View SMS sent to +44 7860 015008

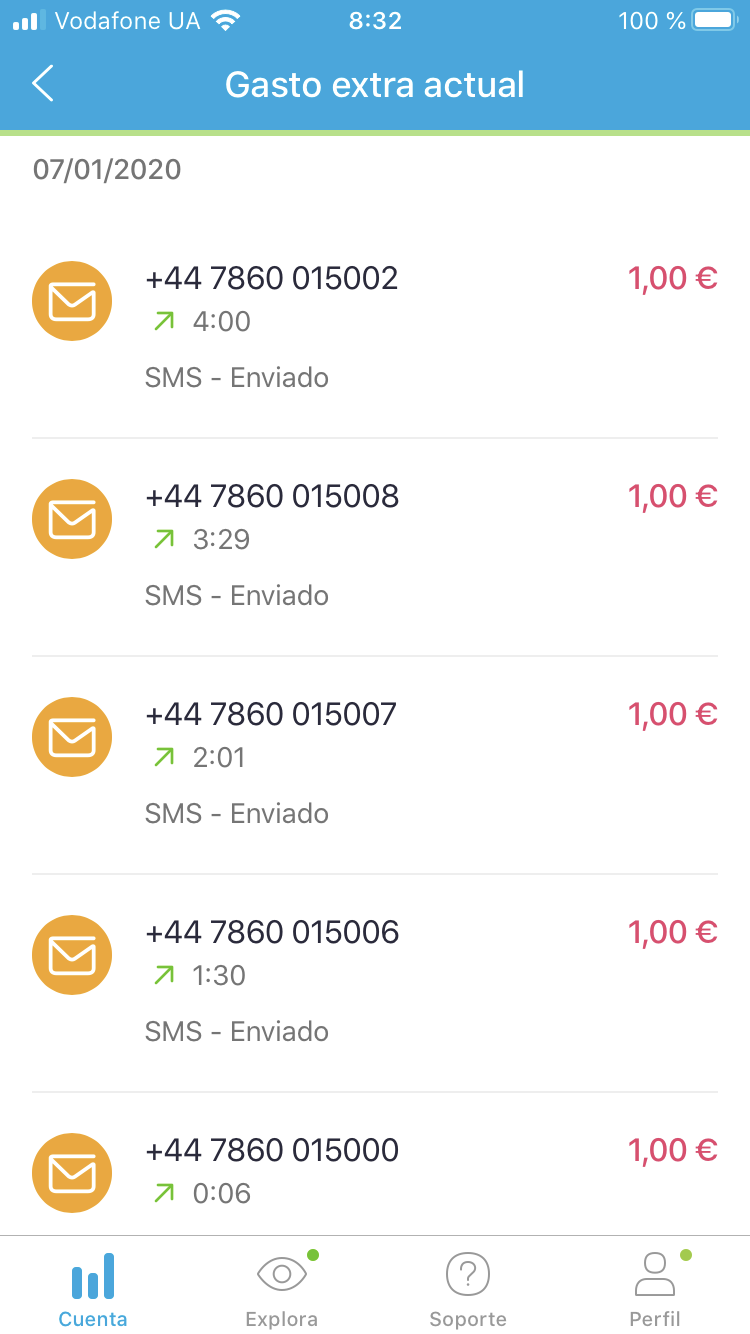coord(374,544)
